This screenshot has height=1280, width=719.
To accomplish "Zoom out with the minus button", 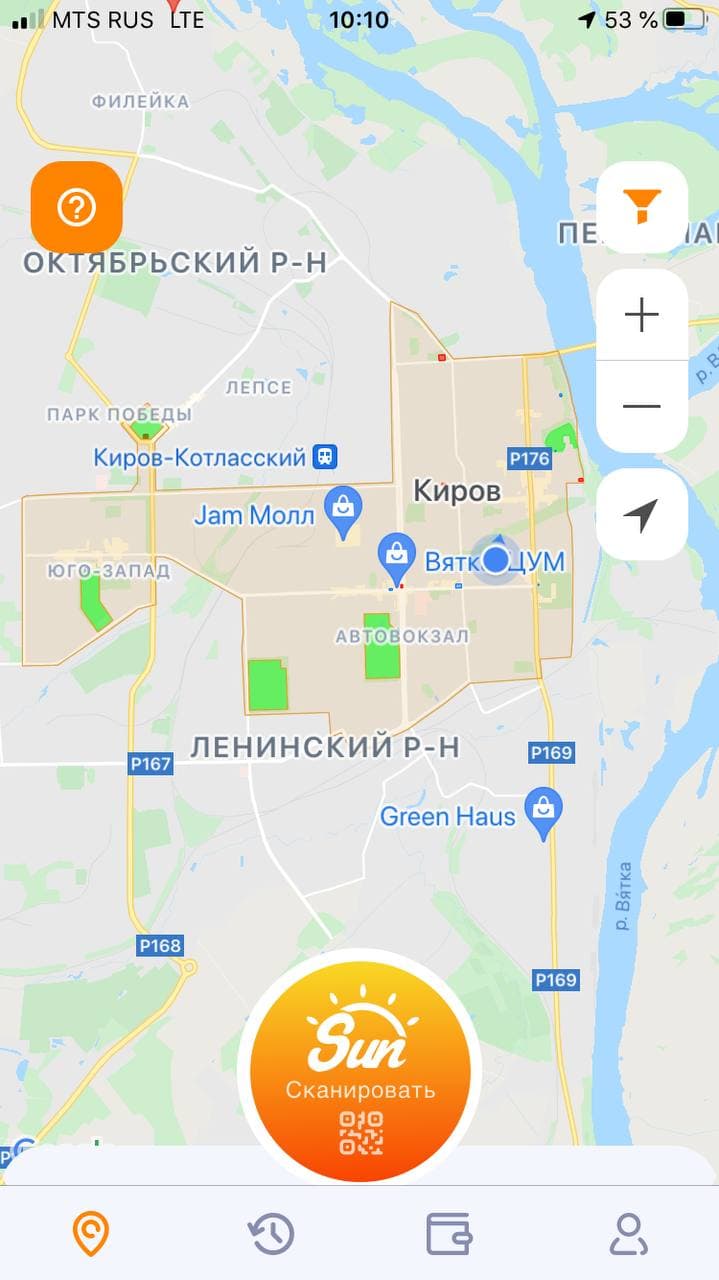I will click(641, 406).
